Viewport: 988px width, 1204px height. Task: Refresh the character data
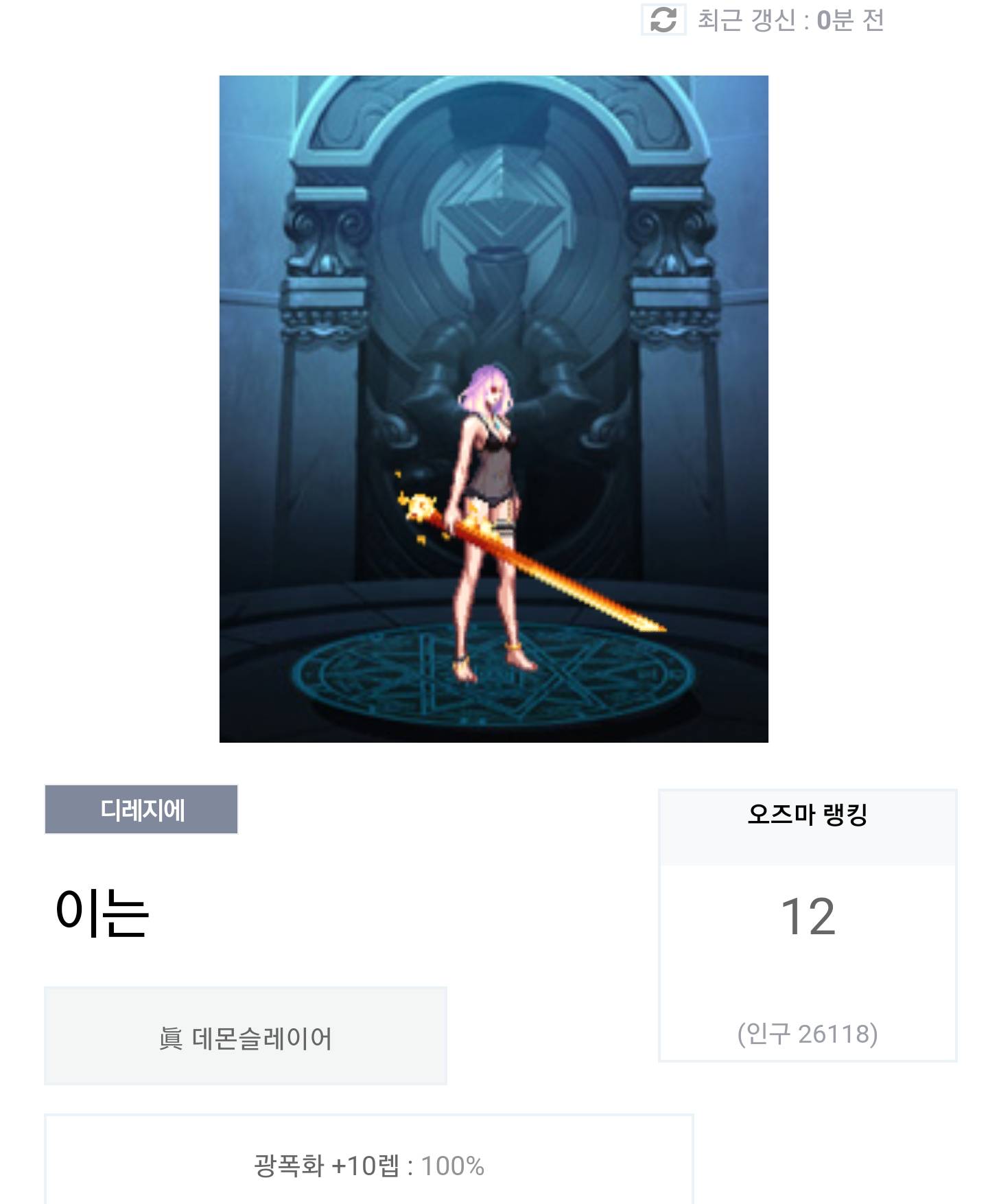tap(663, 19)
